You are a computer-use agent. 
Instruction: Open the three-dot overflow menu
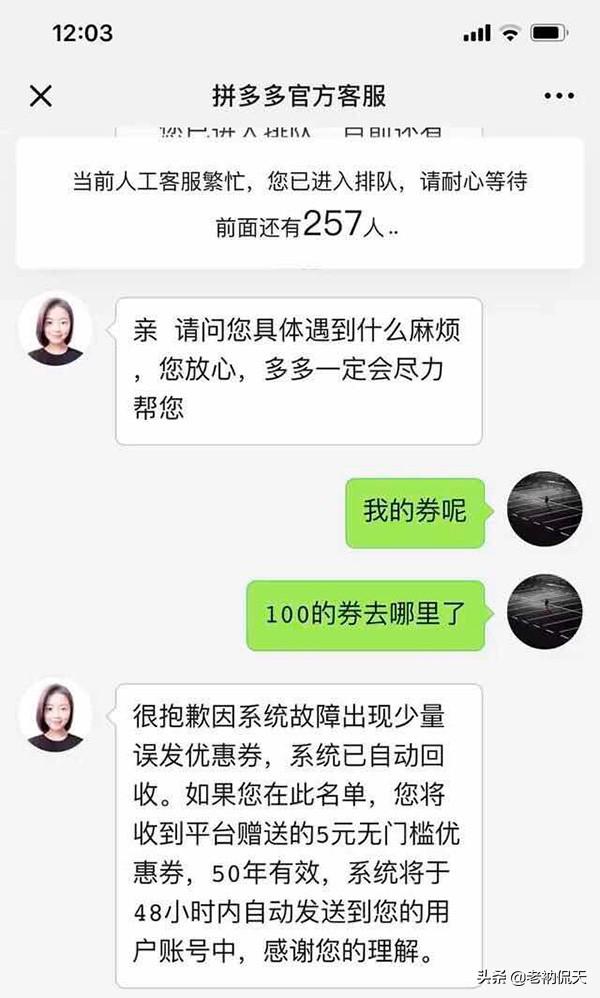[x=559, y=96]
